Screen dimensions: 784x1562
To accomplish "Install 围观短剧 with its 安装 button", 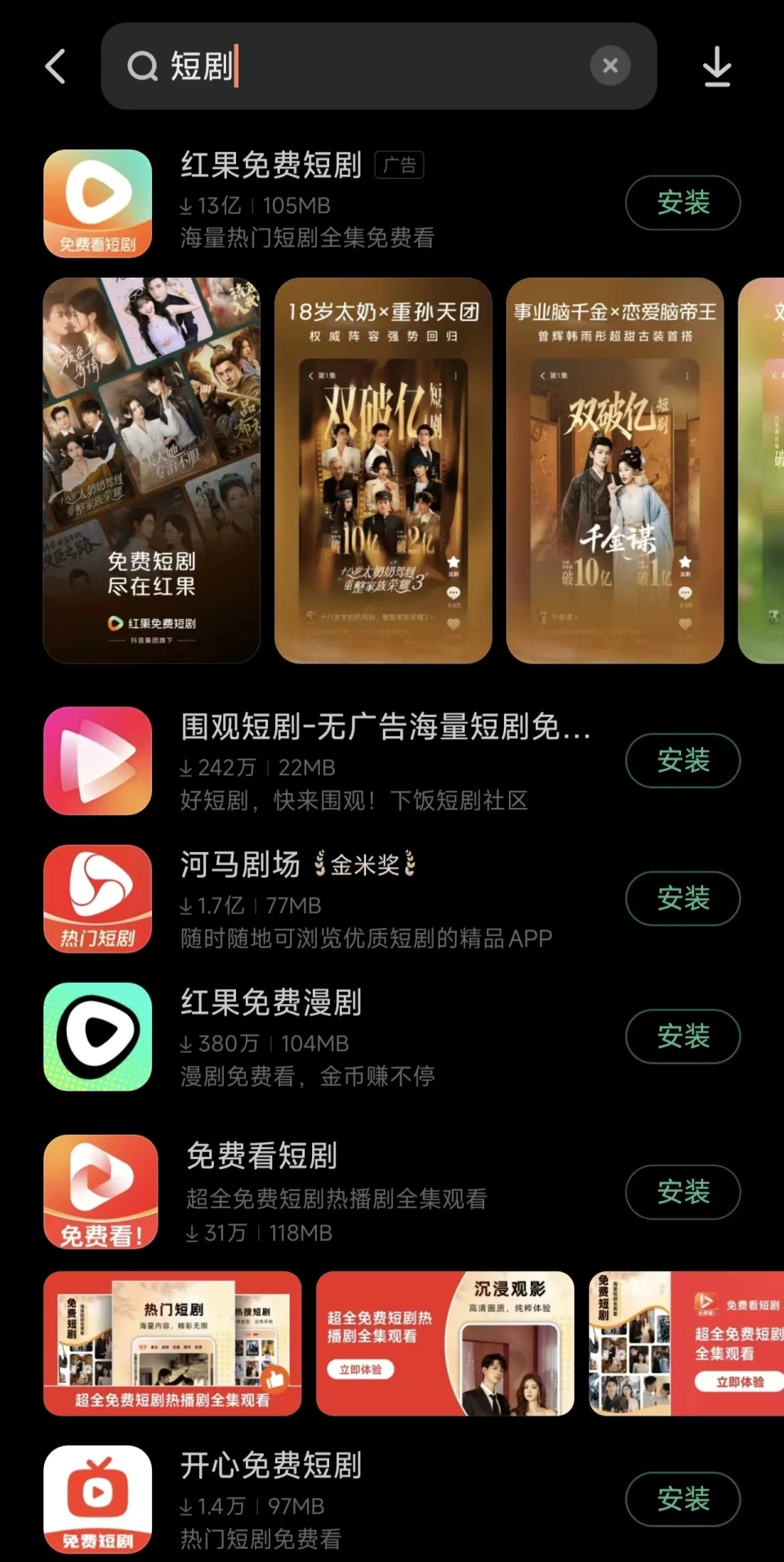I will click(683, 760).
